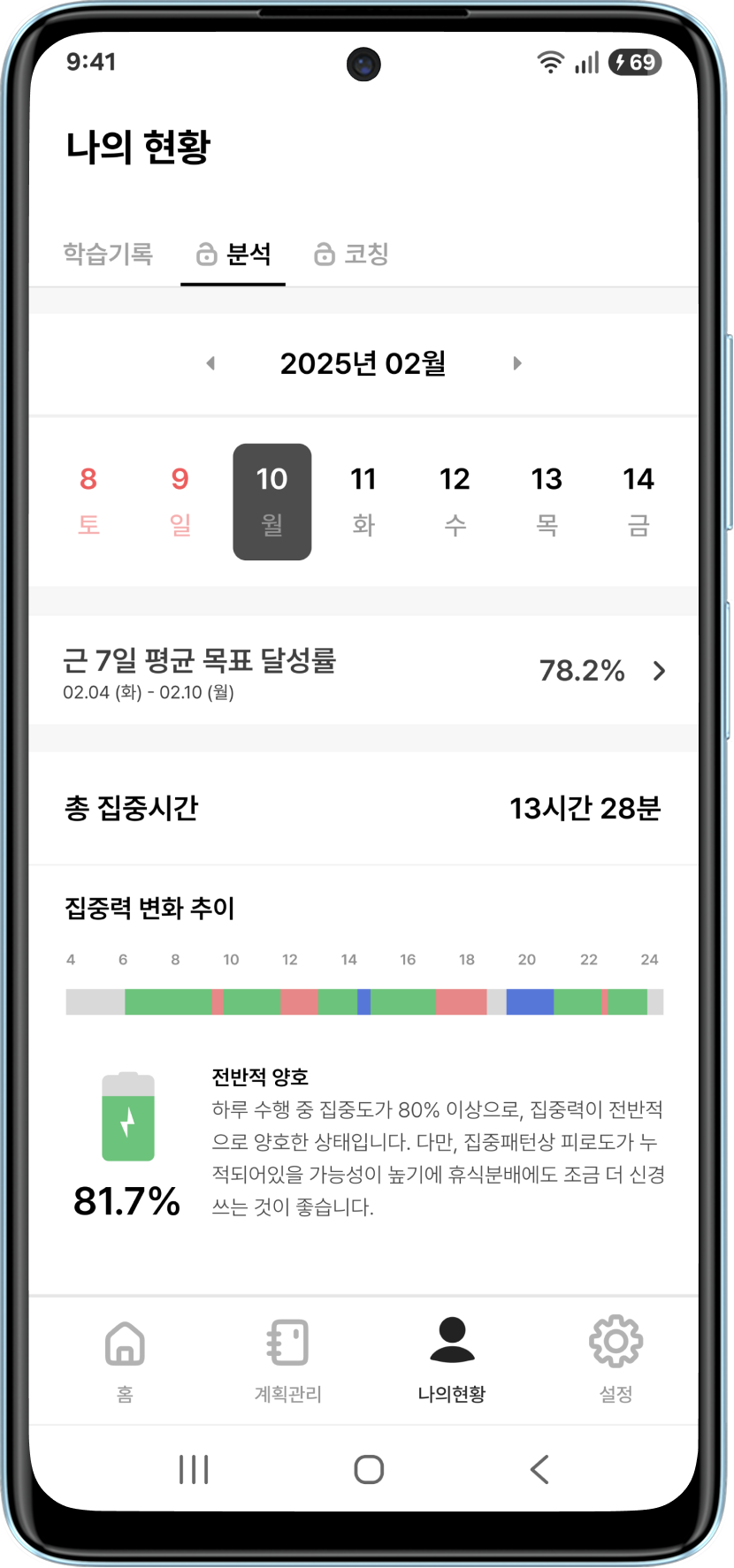This screenshot has width=734, height=1568.
Task: Pick date 13 목
Action: point(547,500)
